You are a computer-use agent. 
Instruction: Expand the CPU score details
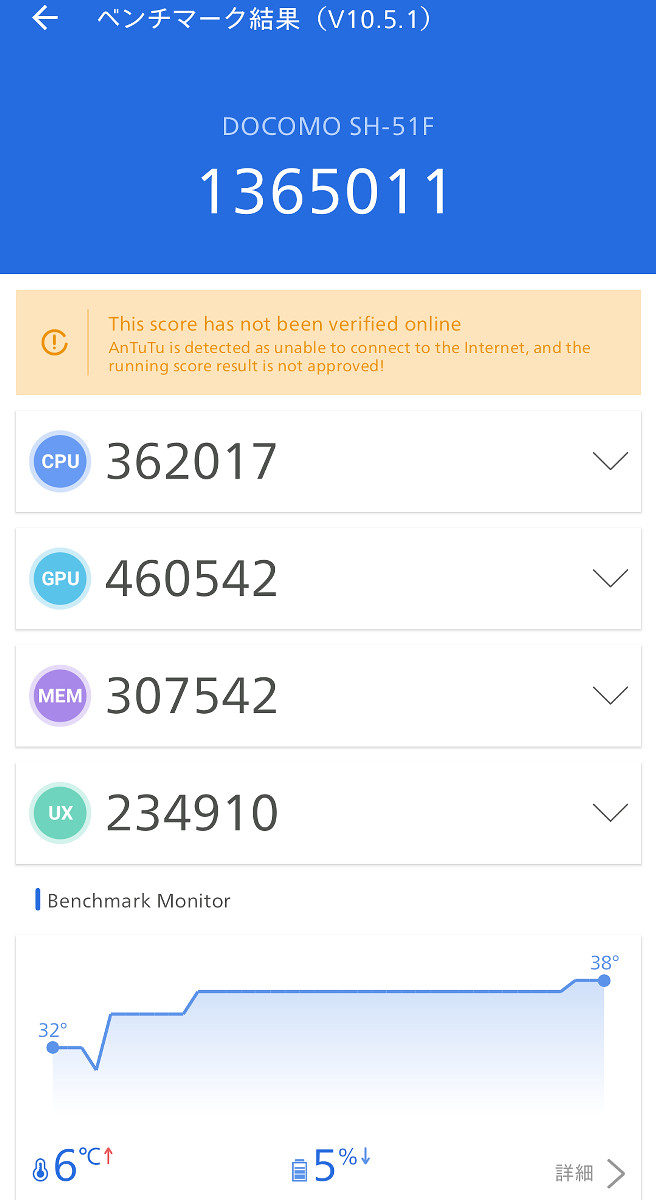[610, 461]
